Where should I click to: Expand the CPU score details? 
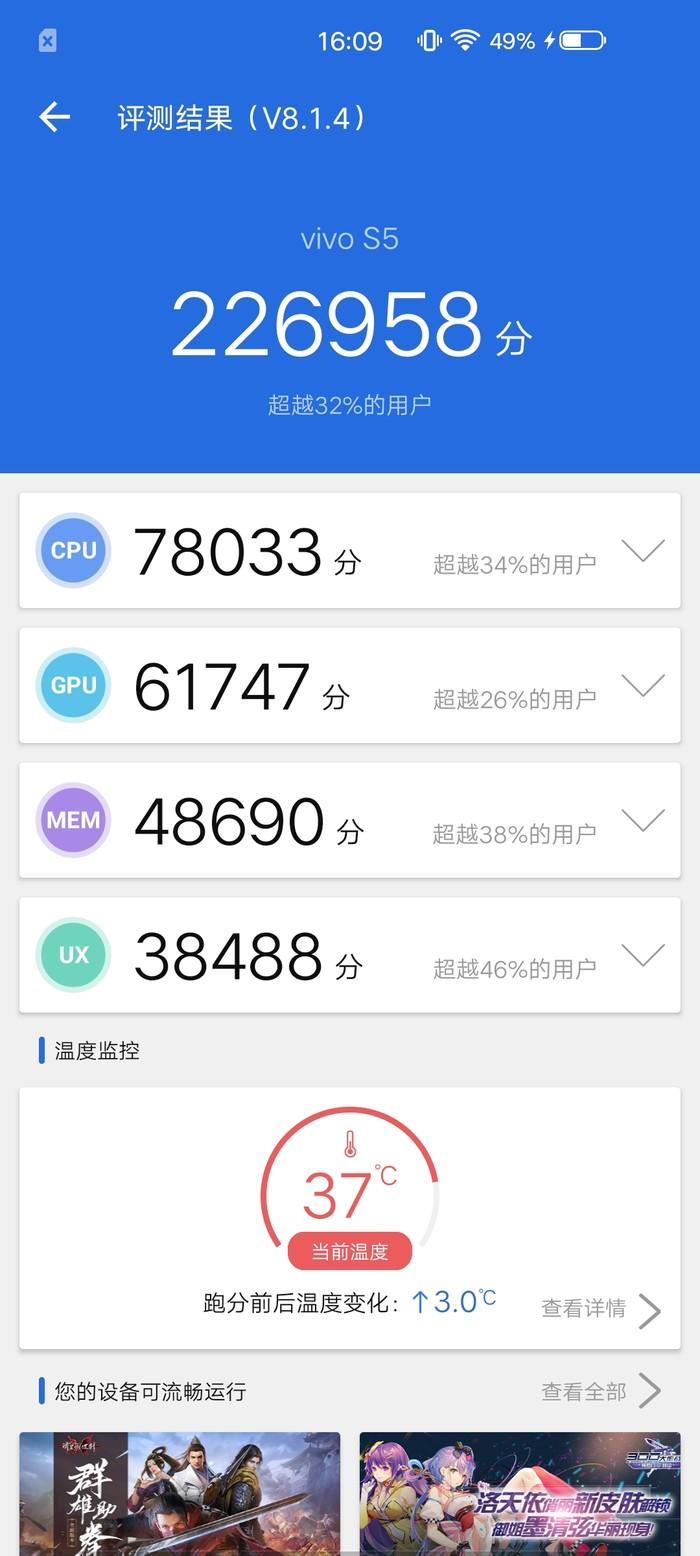[643, 550]
